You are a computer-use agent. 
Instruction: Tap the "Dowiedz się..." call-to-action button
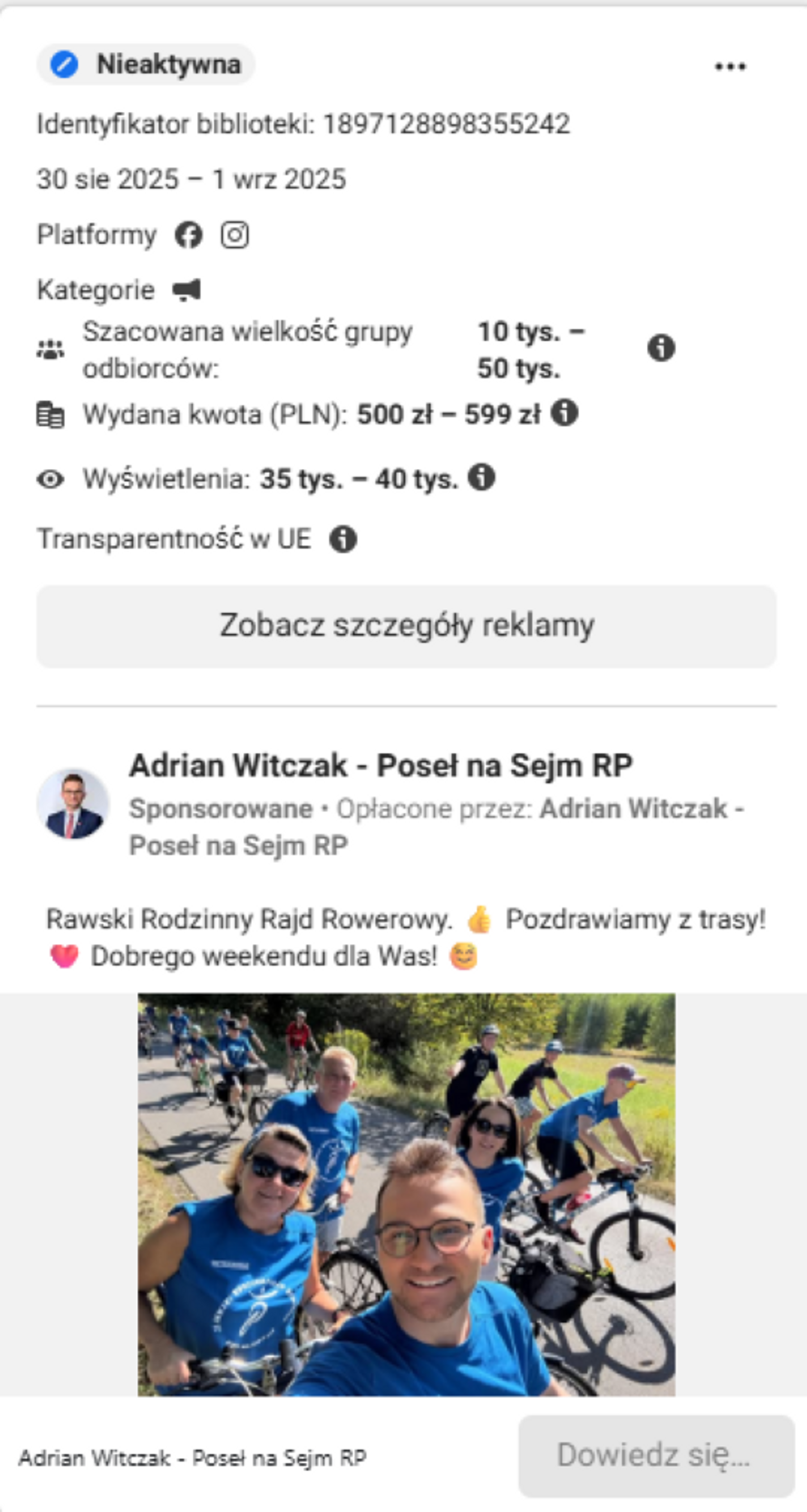click(656, 1456)
